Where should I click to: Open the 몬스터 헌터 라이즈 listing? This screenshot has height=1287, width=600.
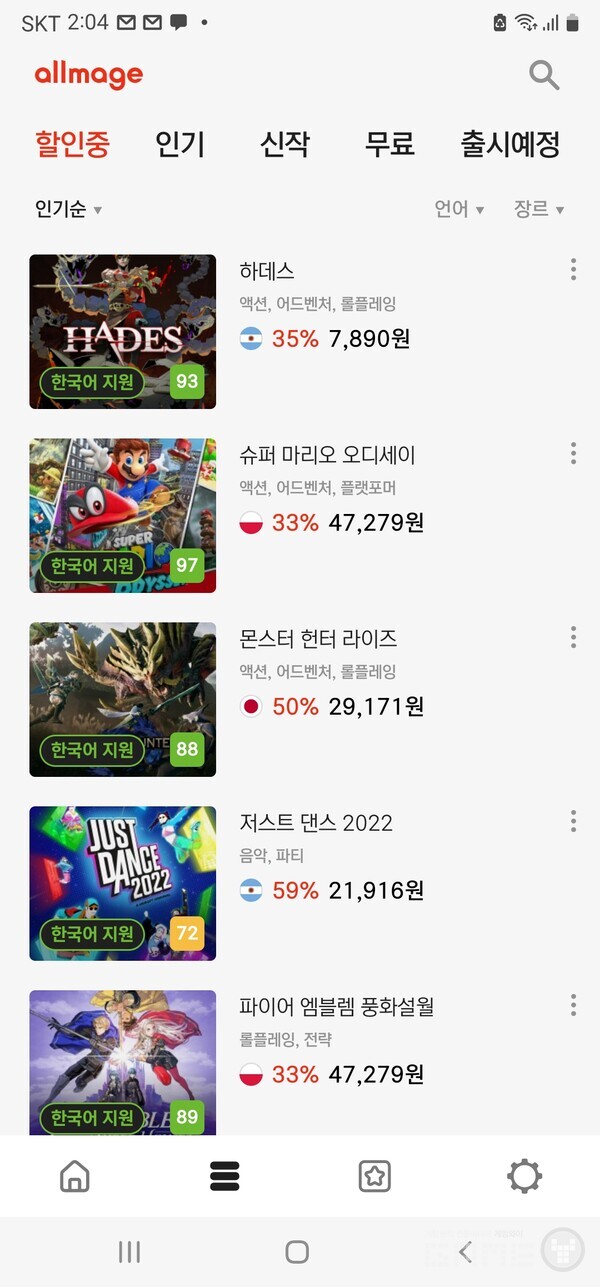[318, 639]
